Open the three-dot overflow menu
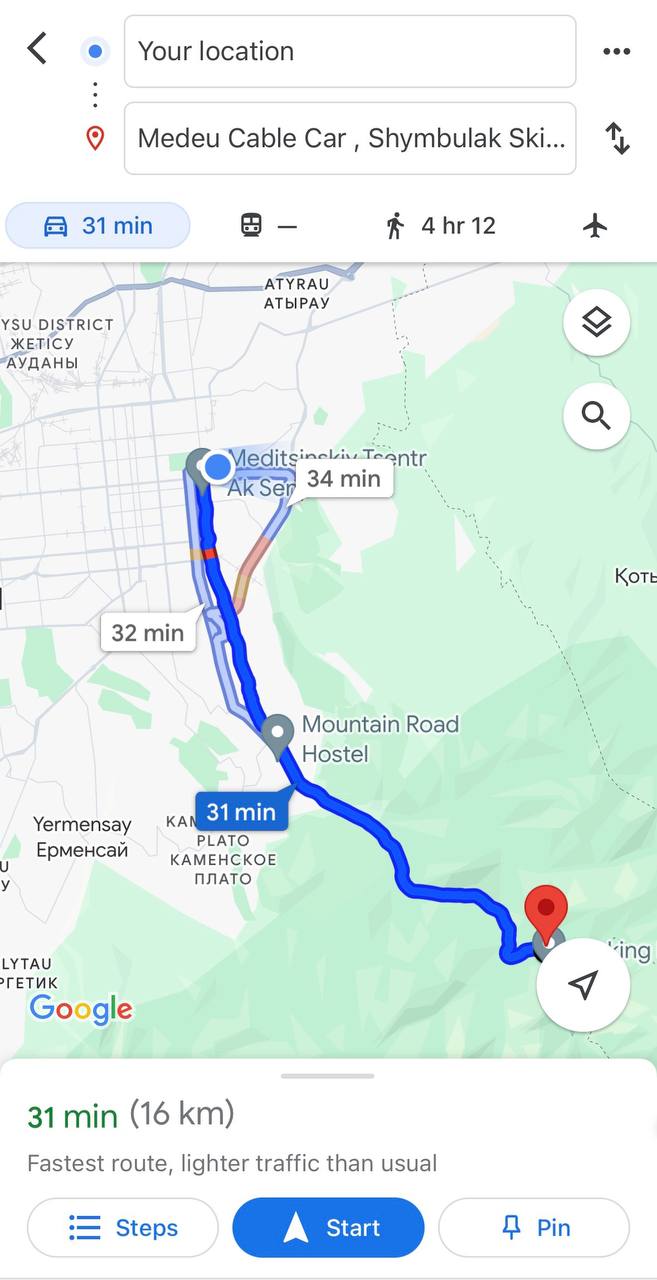The width and height of the screenshot is (657, 1280). pos(616,52)
